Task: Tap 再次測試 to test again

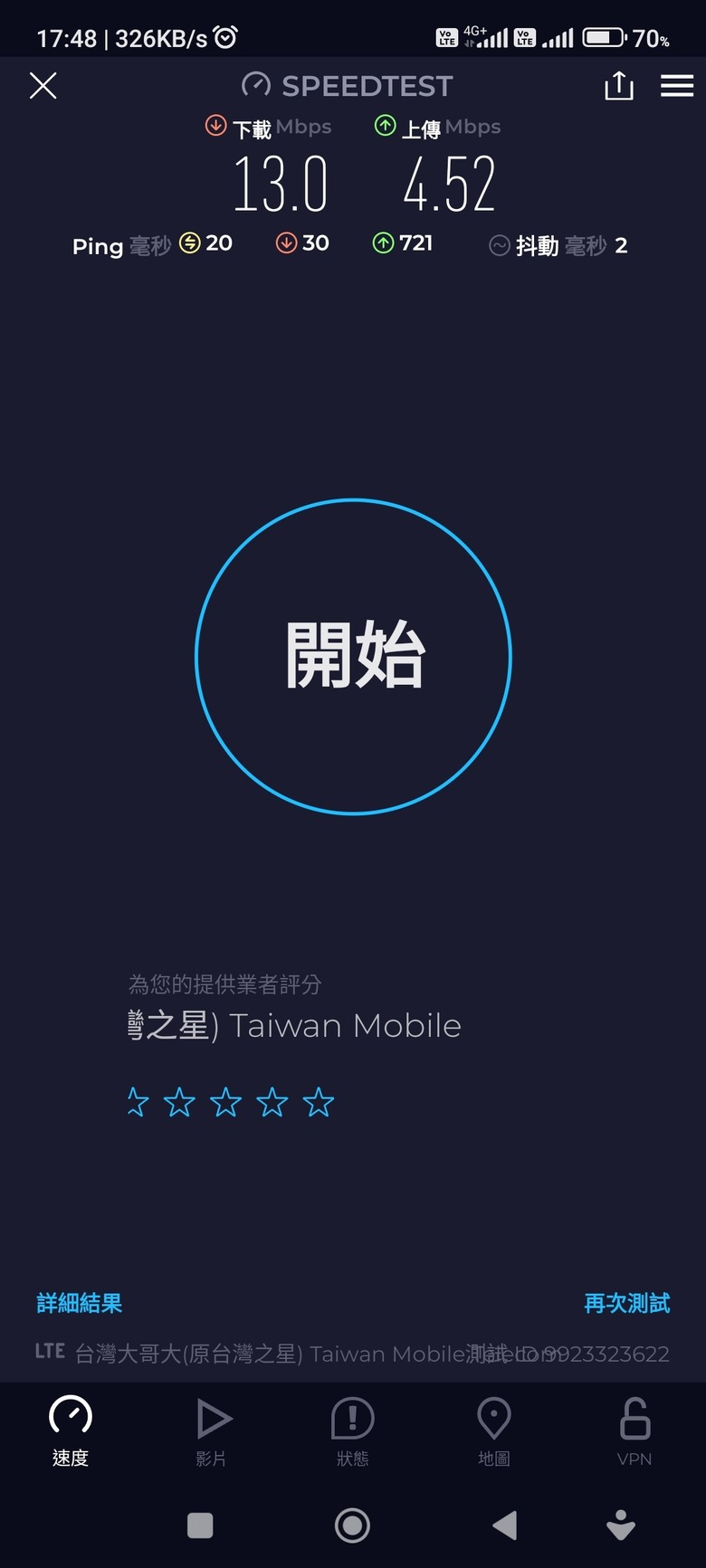Action: click(x=626, y=1303)
